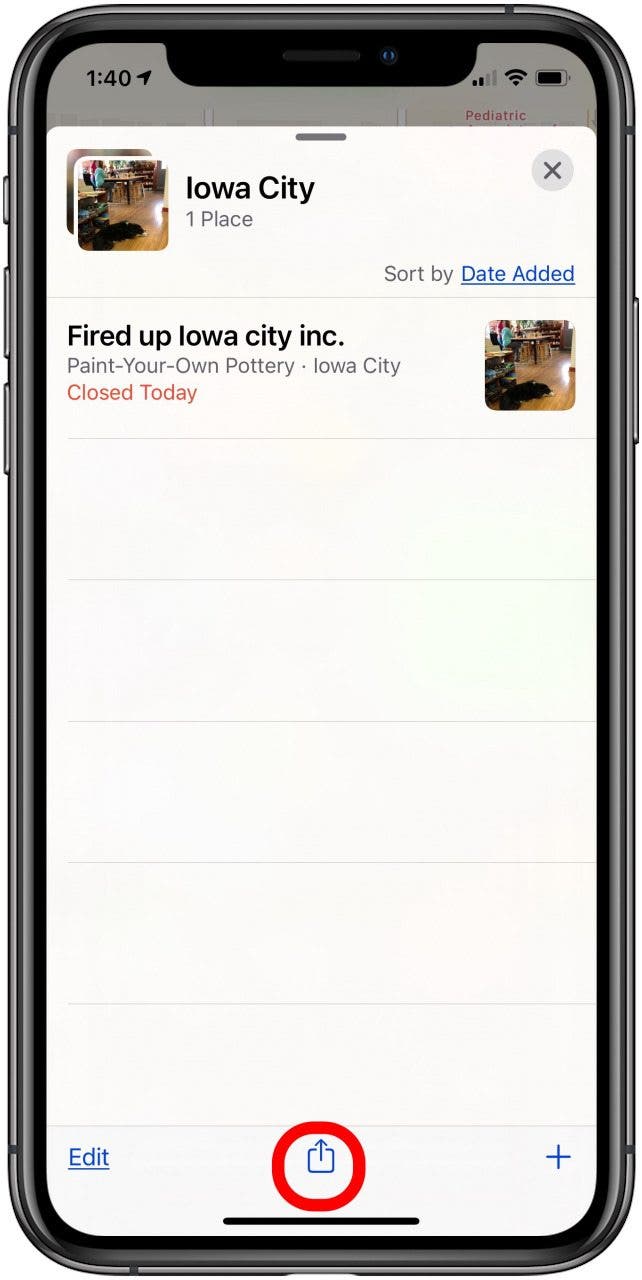Viewport: 642px width, 1280px height.
Task: Tap Edit to modify the collection
Action: coord(89,1158)
